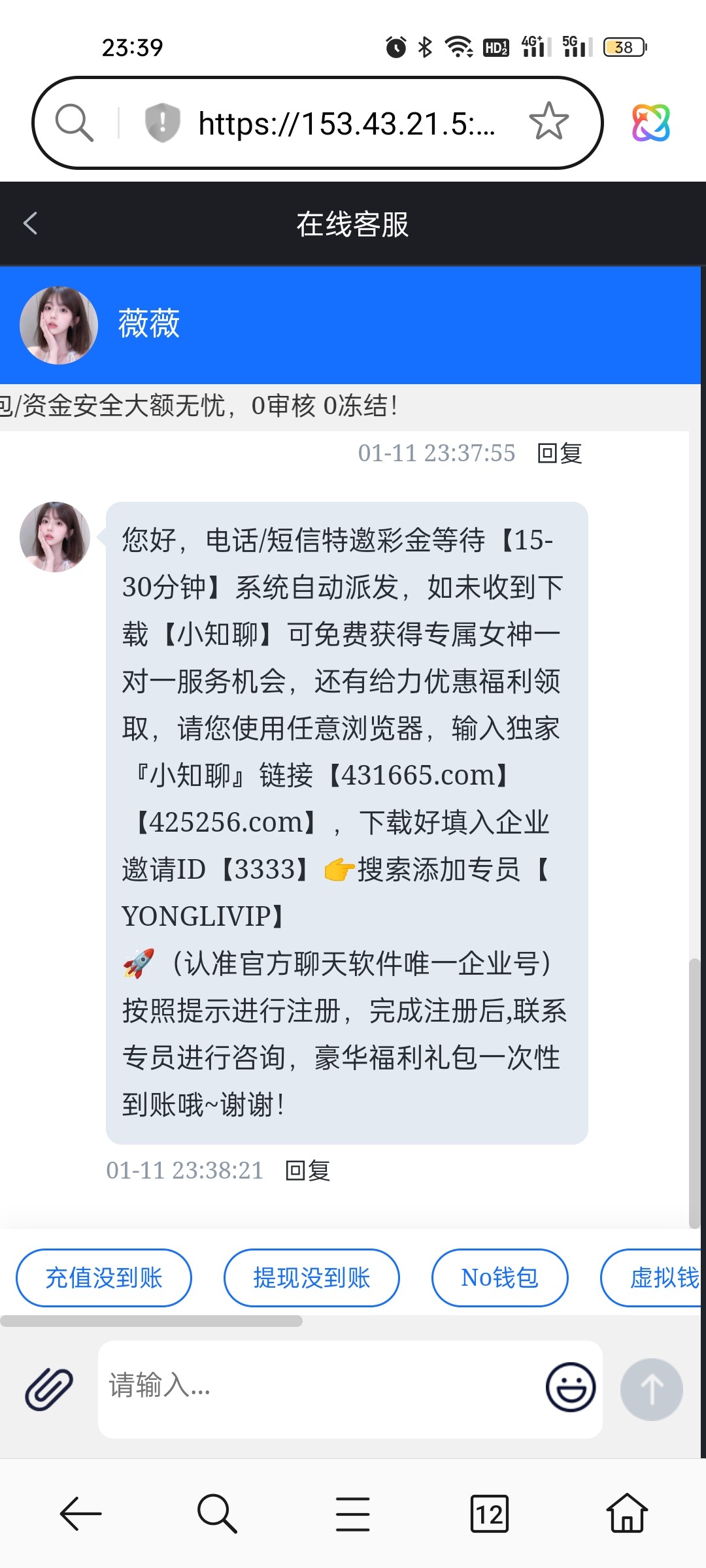Choose the No钱包 quick chip
706x1568 pixels.
[499, 1277]
